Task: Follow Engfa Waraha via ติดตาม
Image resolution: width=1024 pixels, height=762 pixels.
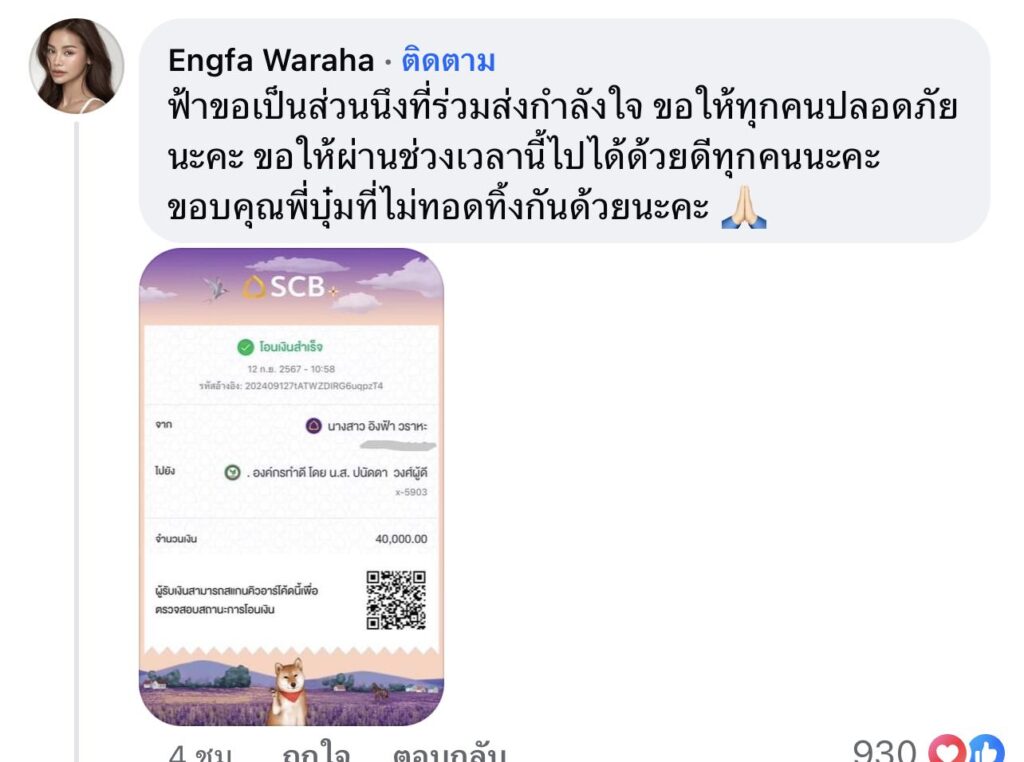Action: 448,61
